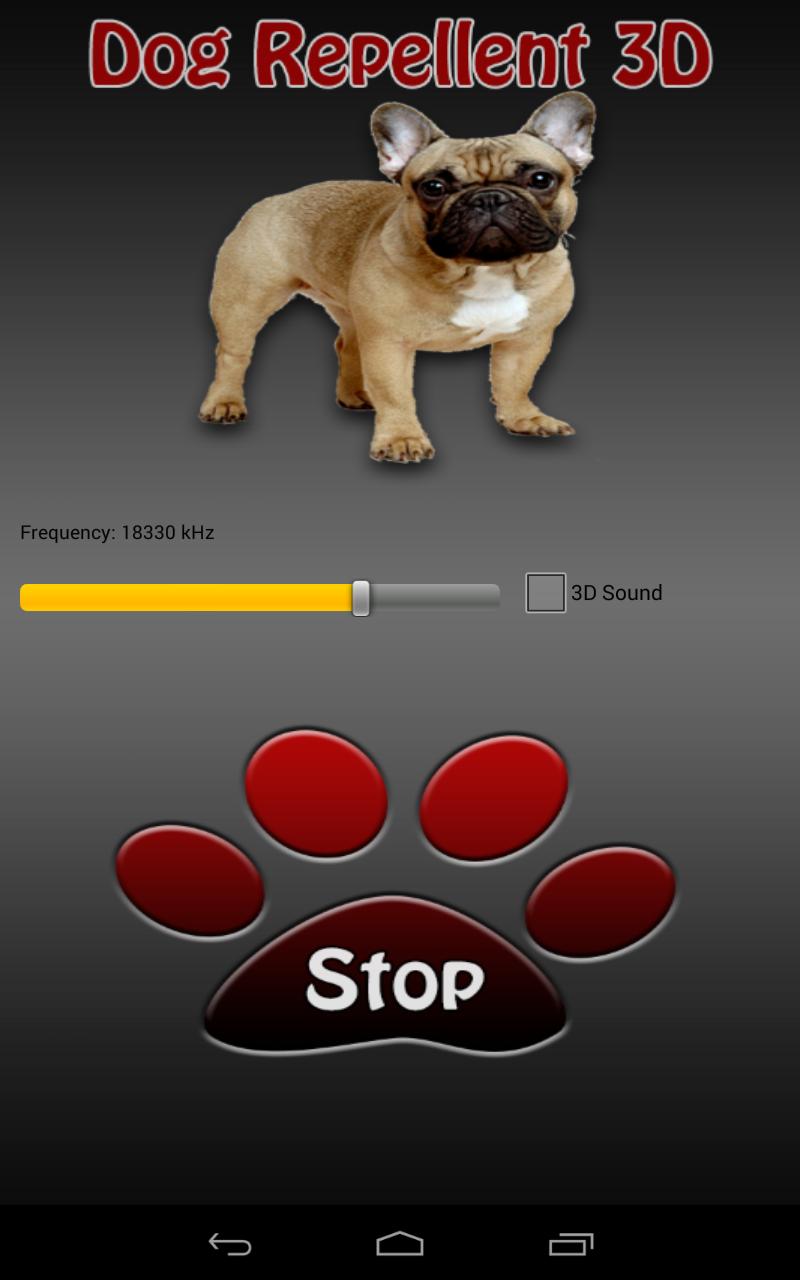800x1280 pixels.
Task: Enable the 3D Sound checkbox
Action: [x=546, y=593]
